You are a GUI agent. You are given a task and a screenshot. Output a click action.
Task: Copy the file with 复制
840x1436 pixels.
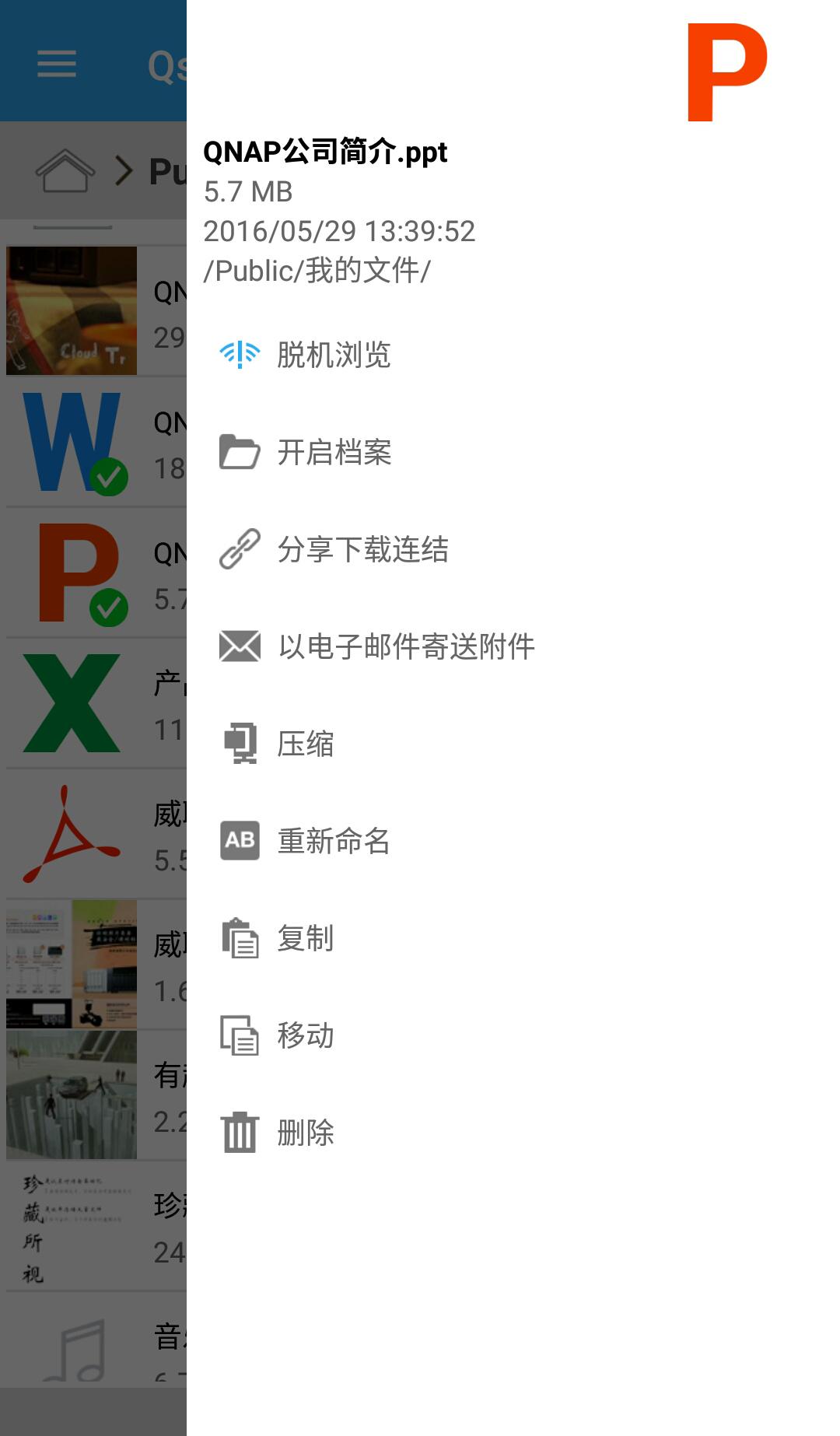[305, 938]
